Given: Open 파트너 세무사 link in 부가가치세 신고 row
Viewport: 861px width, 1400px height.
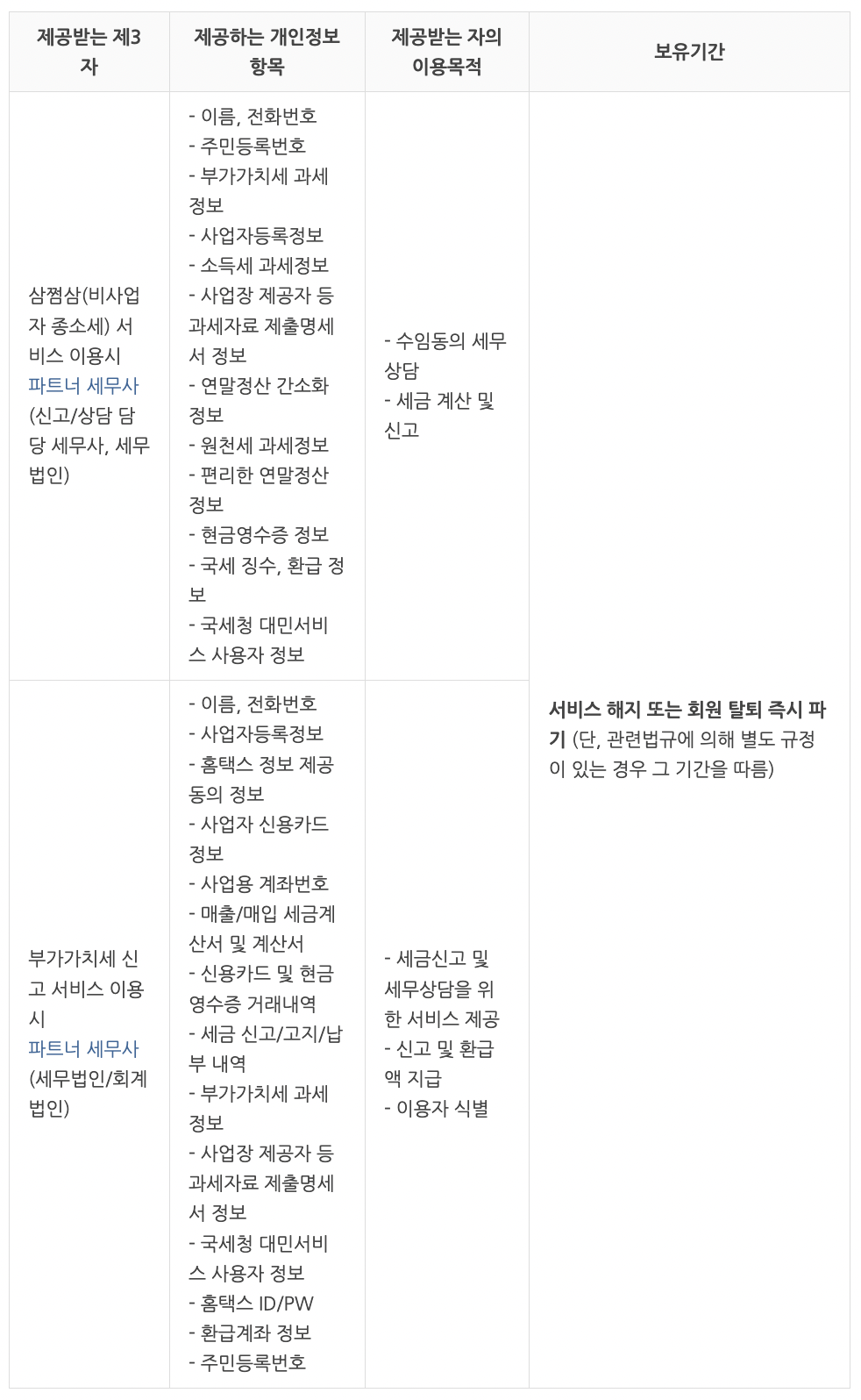Looking at the screenshot, I should tap(83, 1049).
